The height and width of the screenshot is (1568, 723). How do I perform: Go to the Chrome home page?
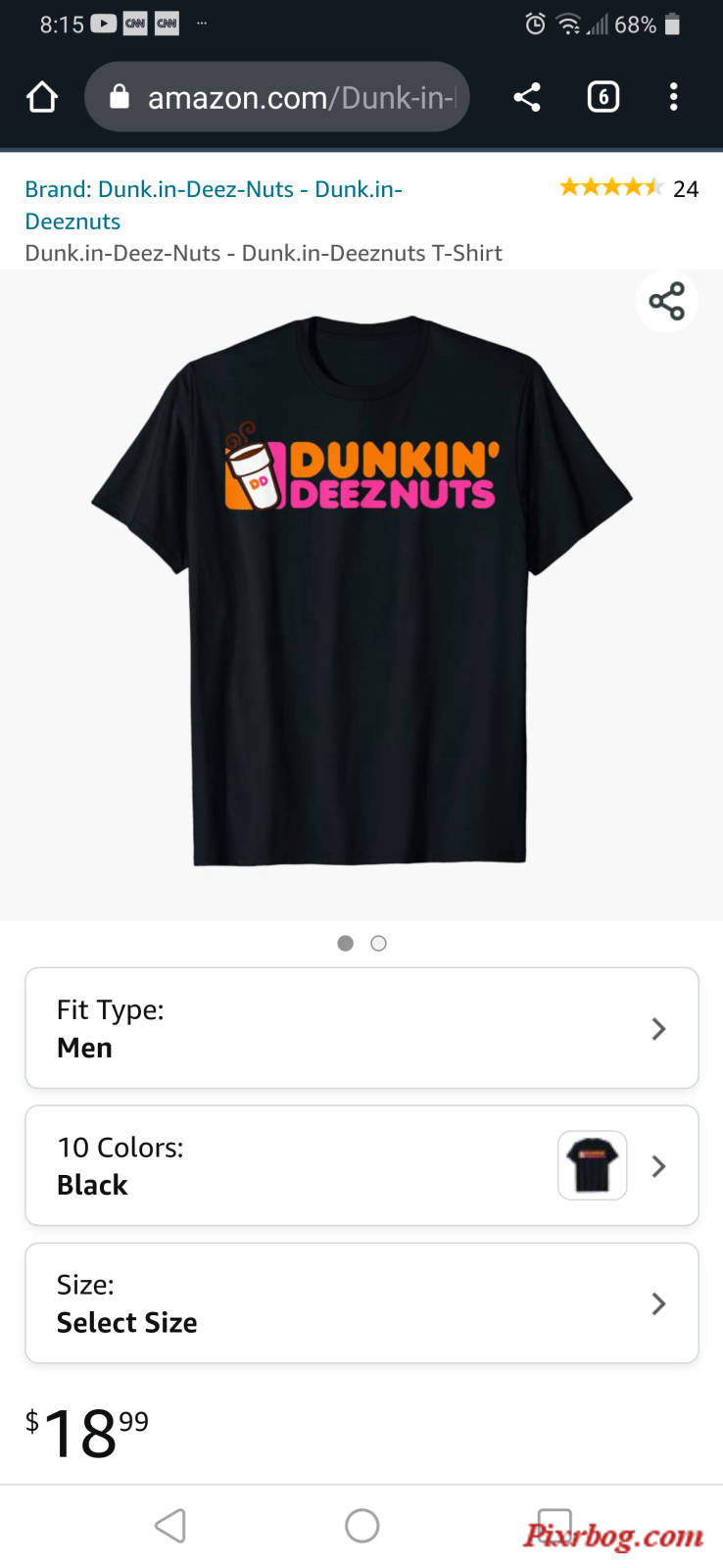(x=42, y=97)
